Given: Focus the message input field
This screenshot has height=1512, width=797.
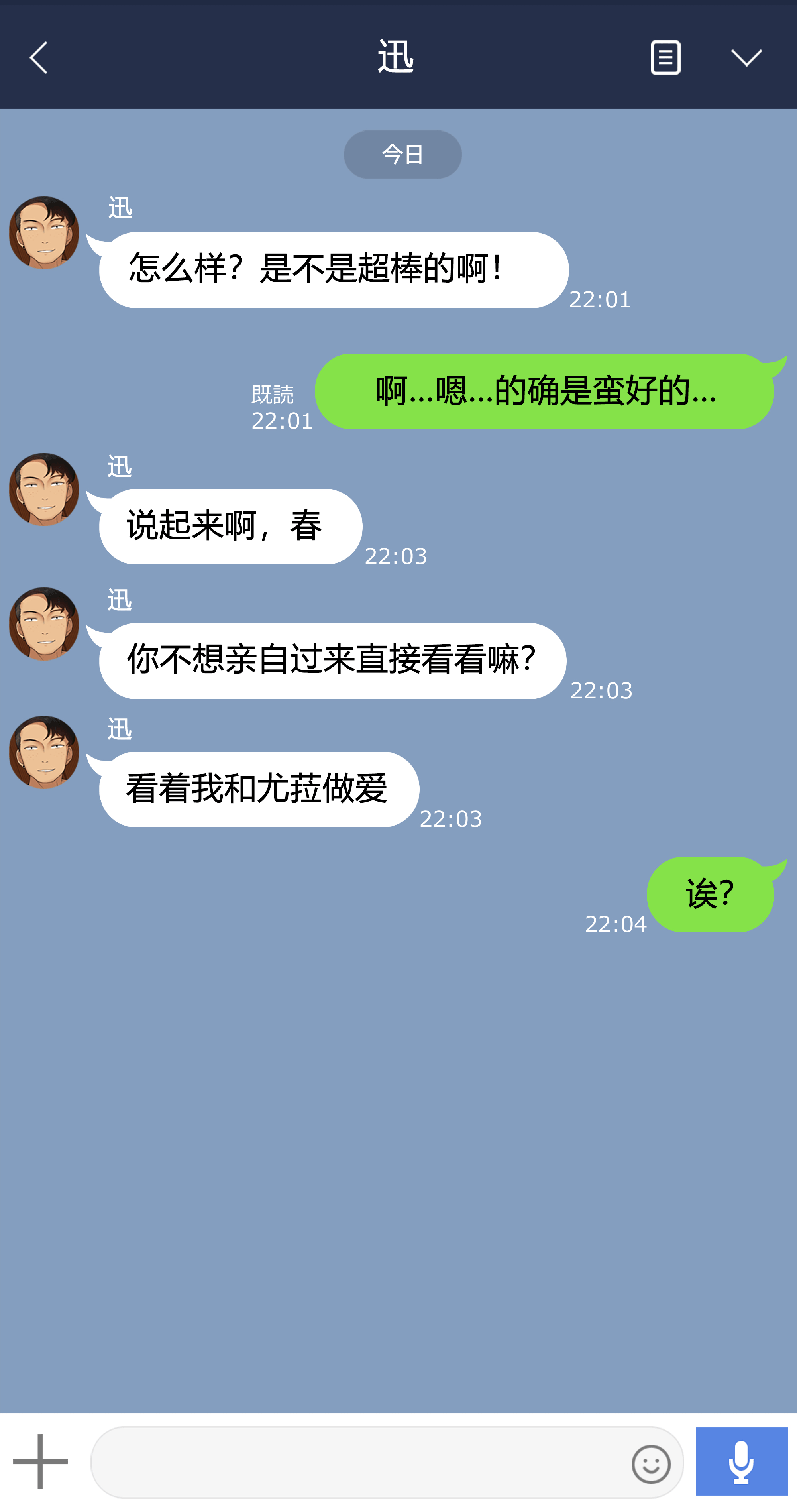Looking at the screenshot, I should tap(358, 1463).
